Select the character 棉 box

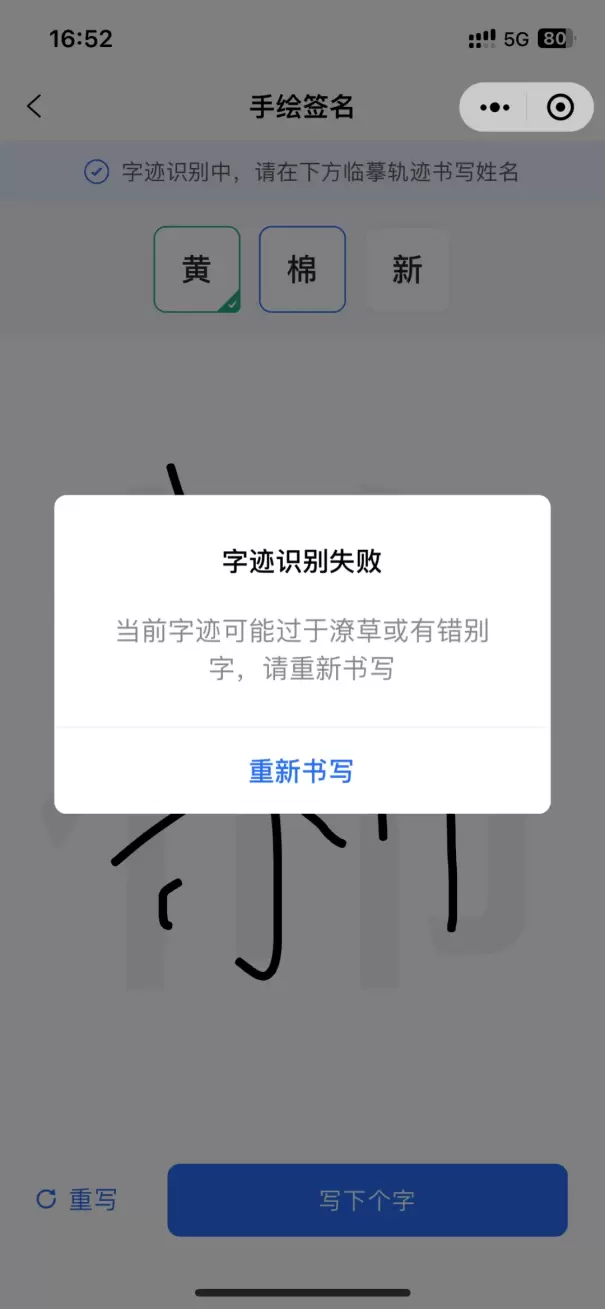302,269
